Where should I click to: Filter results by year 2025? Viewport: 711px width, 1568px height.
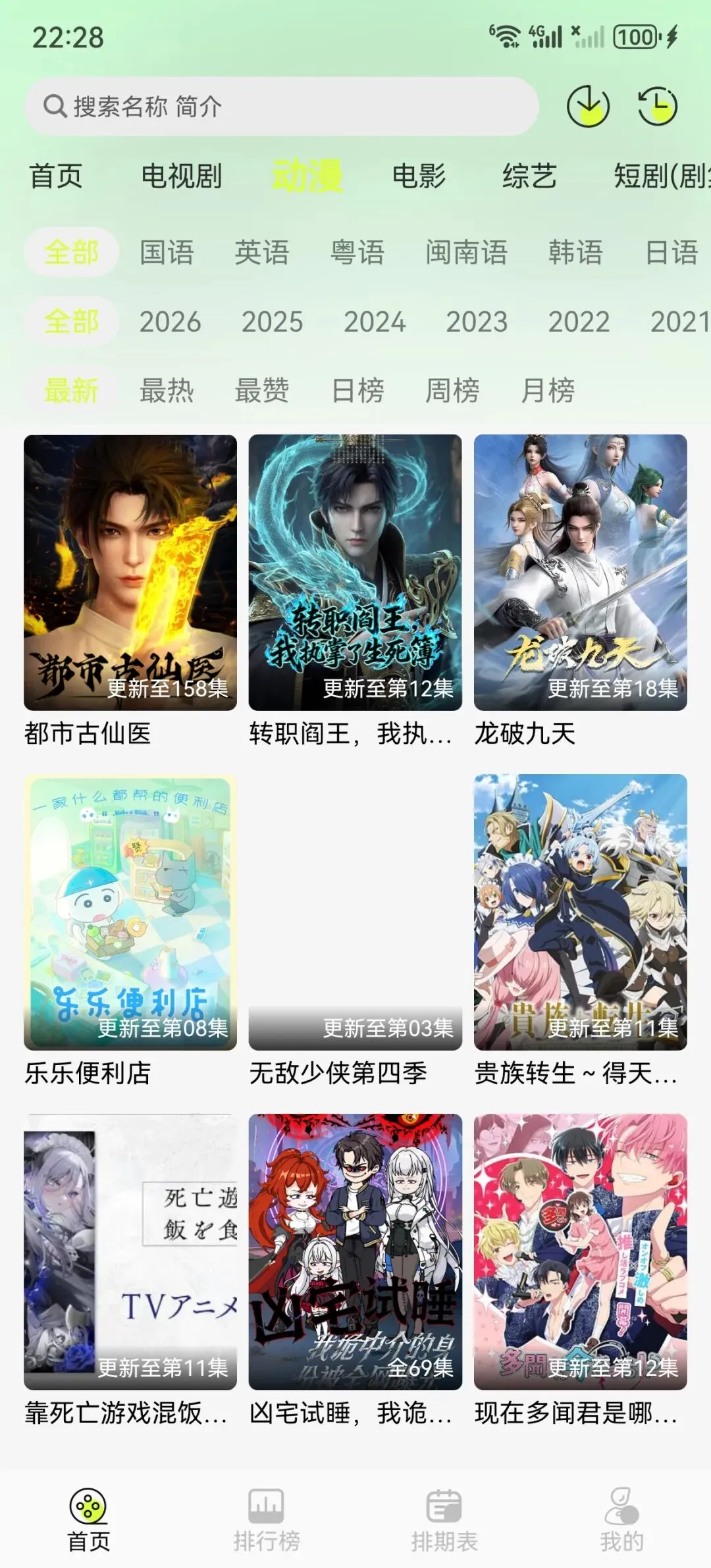pos(272,322)
